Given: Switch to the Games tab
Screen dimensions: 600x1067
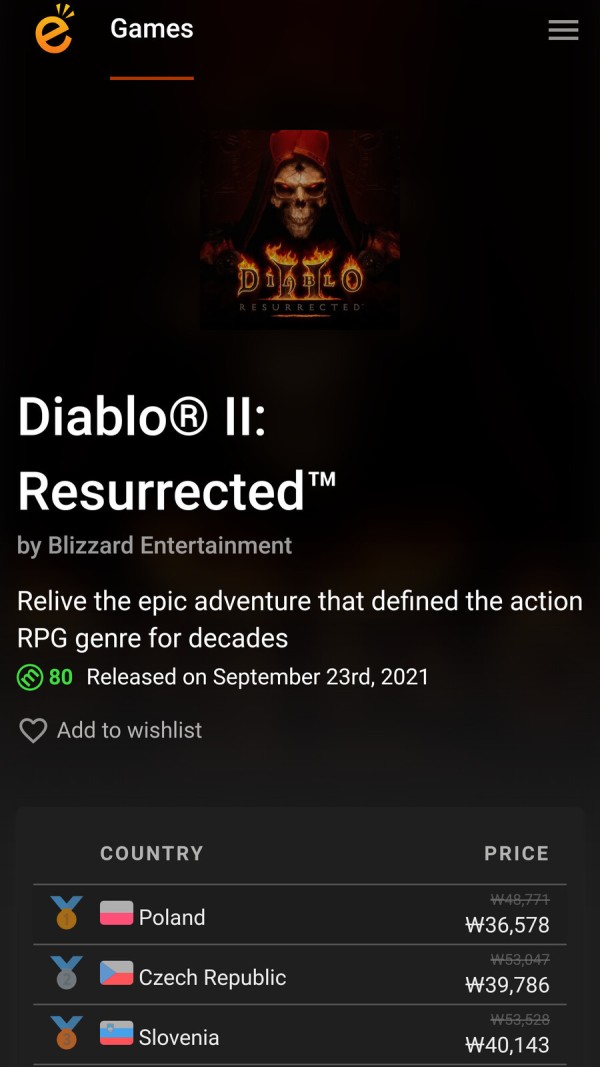Looking at the screenshot, I should (x=152, y=30).
